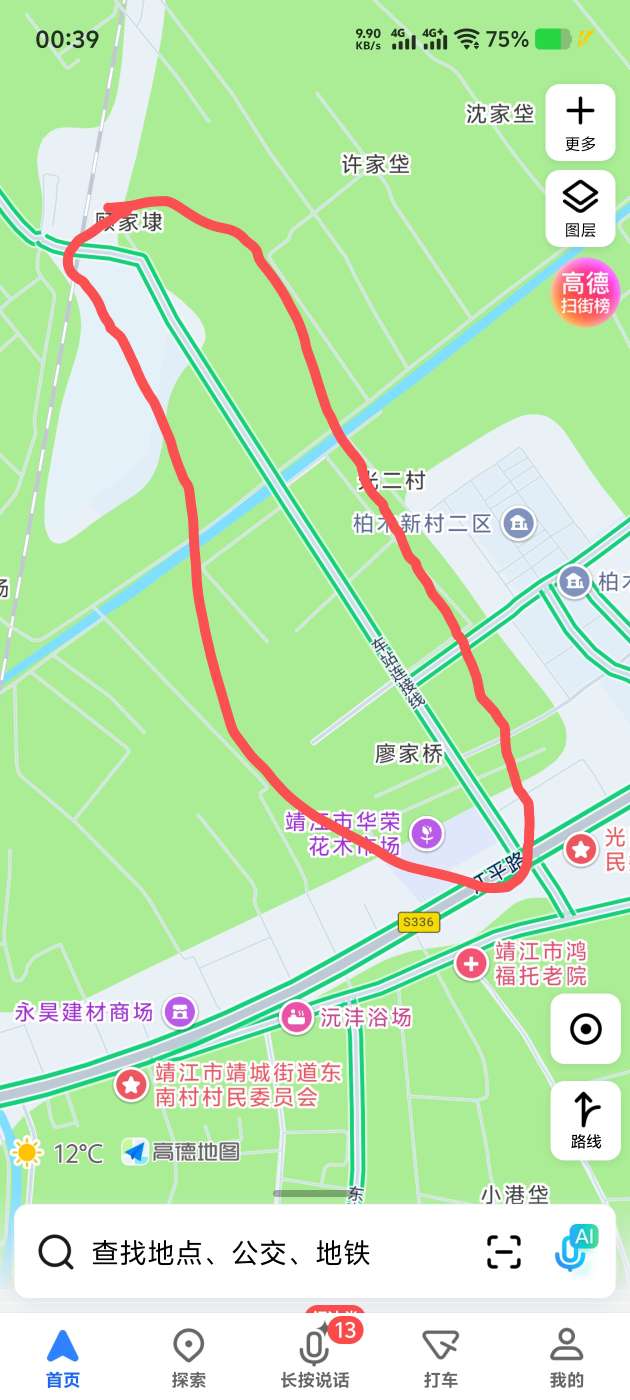
Task: Start AI voice assistant microphone
Action: coord(575,1250)
